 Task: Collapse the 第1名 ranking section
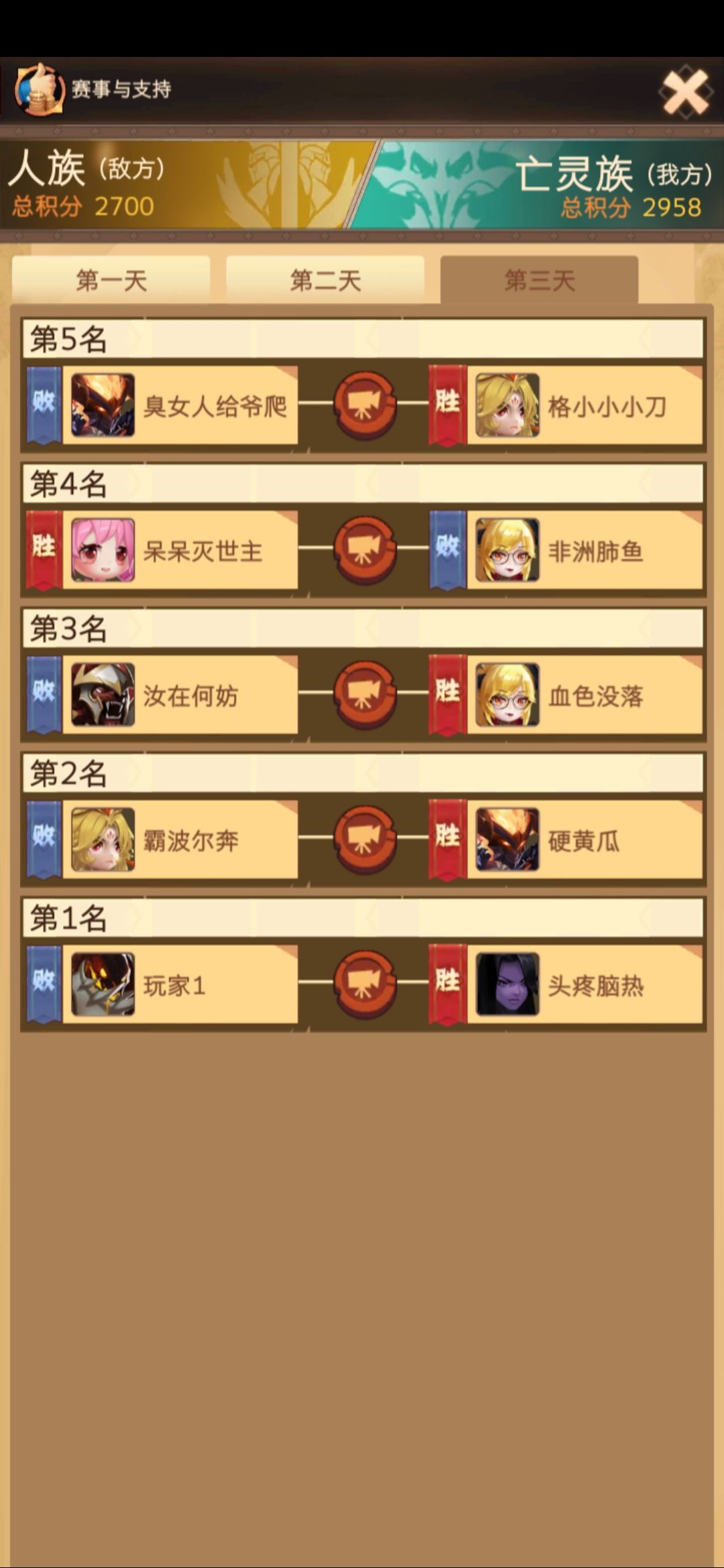point(362,918)
